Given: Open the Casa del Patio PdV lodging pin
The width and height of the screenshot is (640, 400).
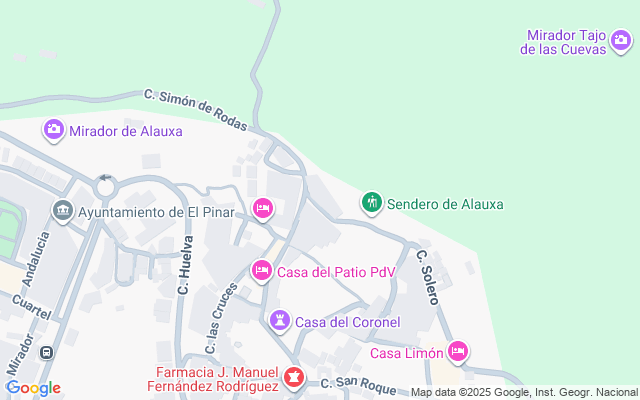Looking at the screenshot, I should click(262, 270).
